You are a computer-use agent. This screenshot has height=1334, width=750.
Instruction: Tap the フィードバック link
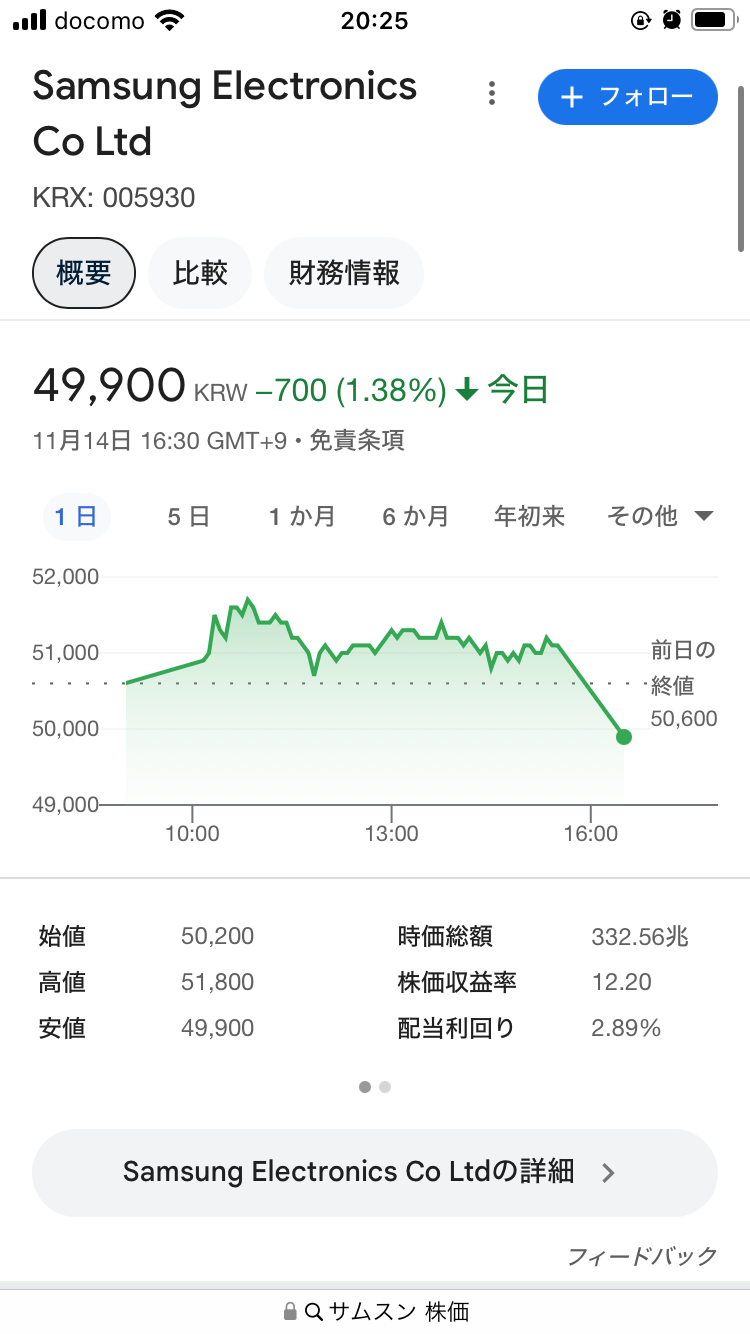(x=642, y=1256)
